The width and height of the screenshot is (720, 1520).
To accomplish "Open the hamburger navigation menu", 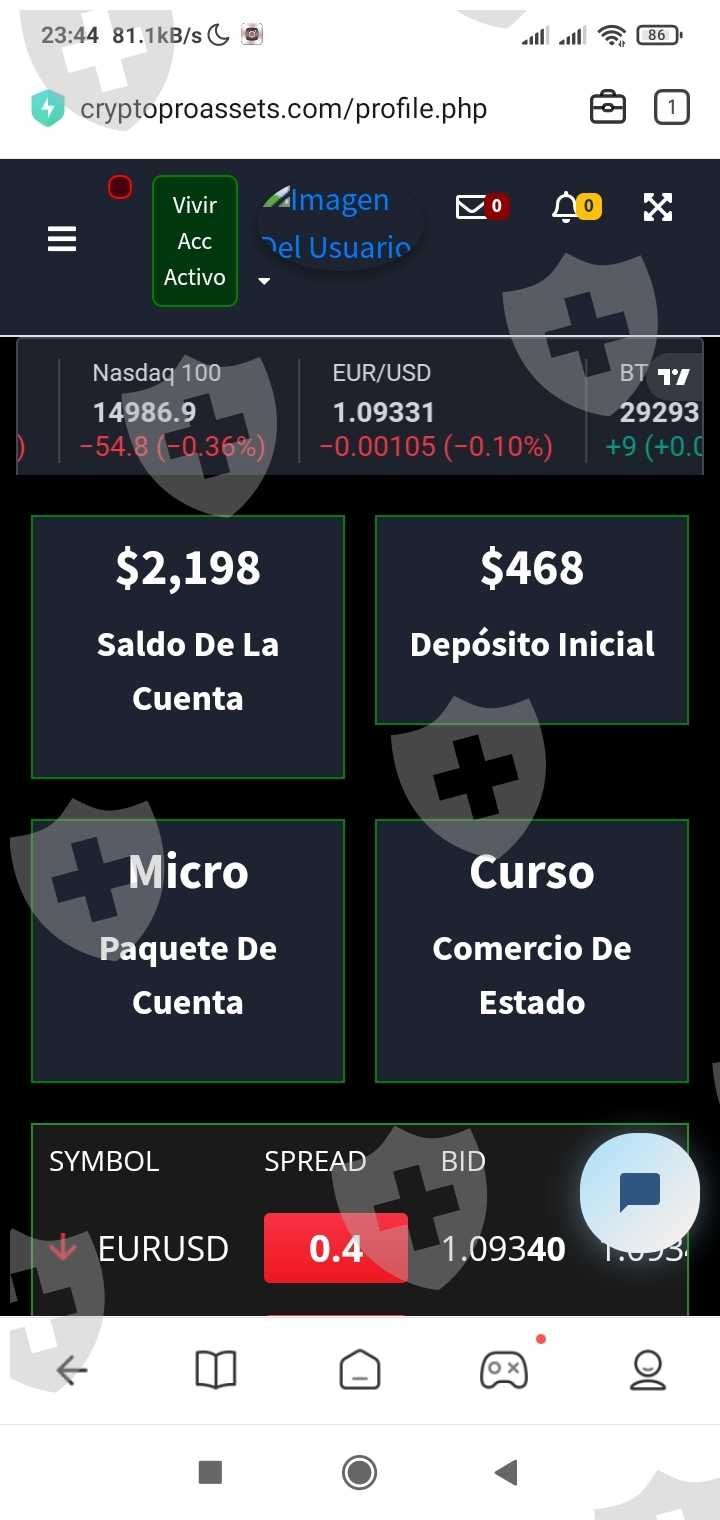I will [x=62, y=239].
